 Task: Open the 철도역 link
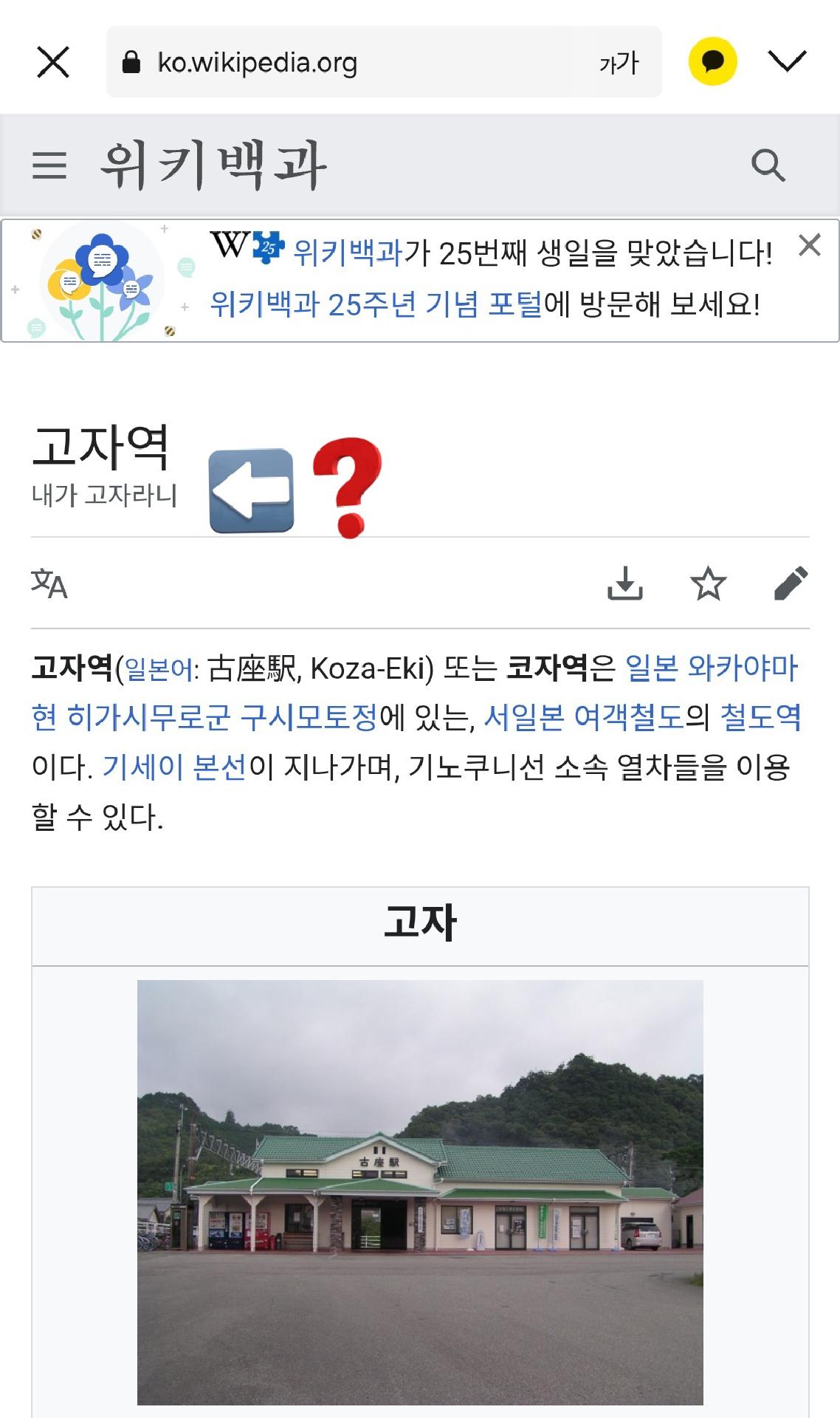coord(760,718)
